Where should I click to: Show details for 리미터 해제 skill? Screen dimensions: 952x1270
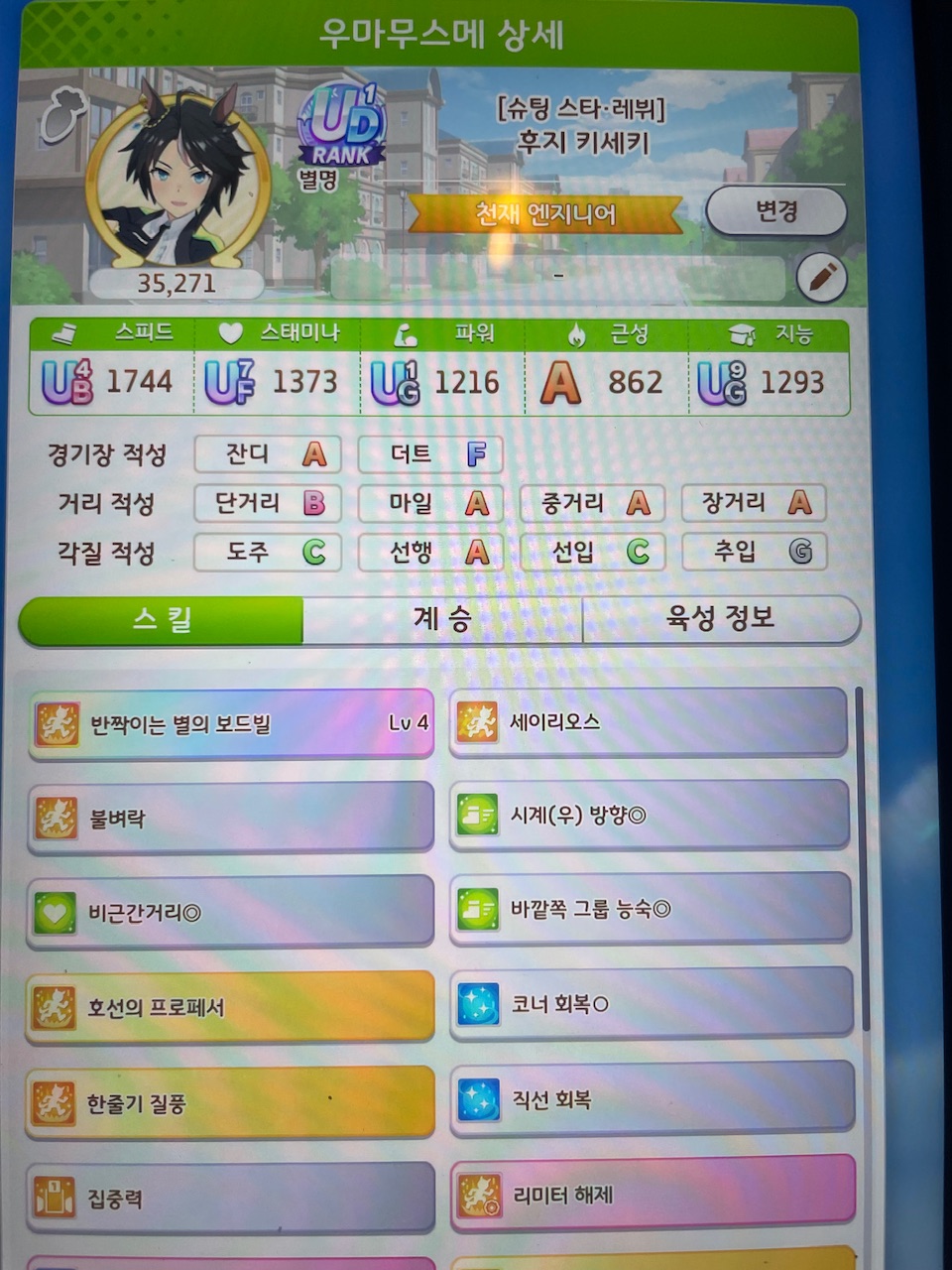tap(651, 1195)
